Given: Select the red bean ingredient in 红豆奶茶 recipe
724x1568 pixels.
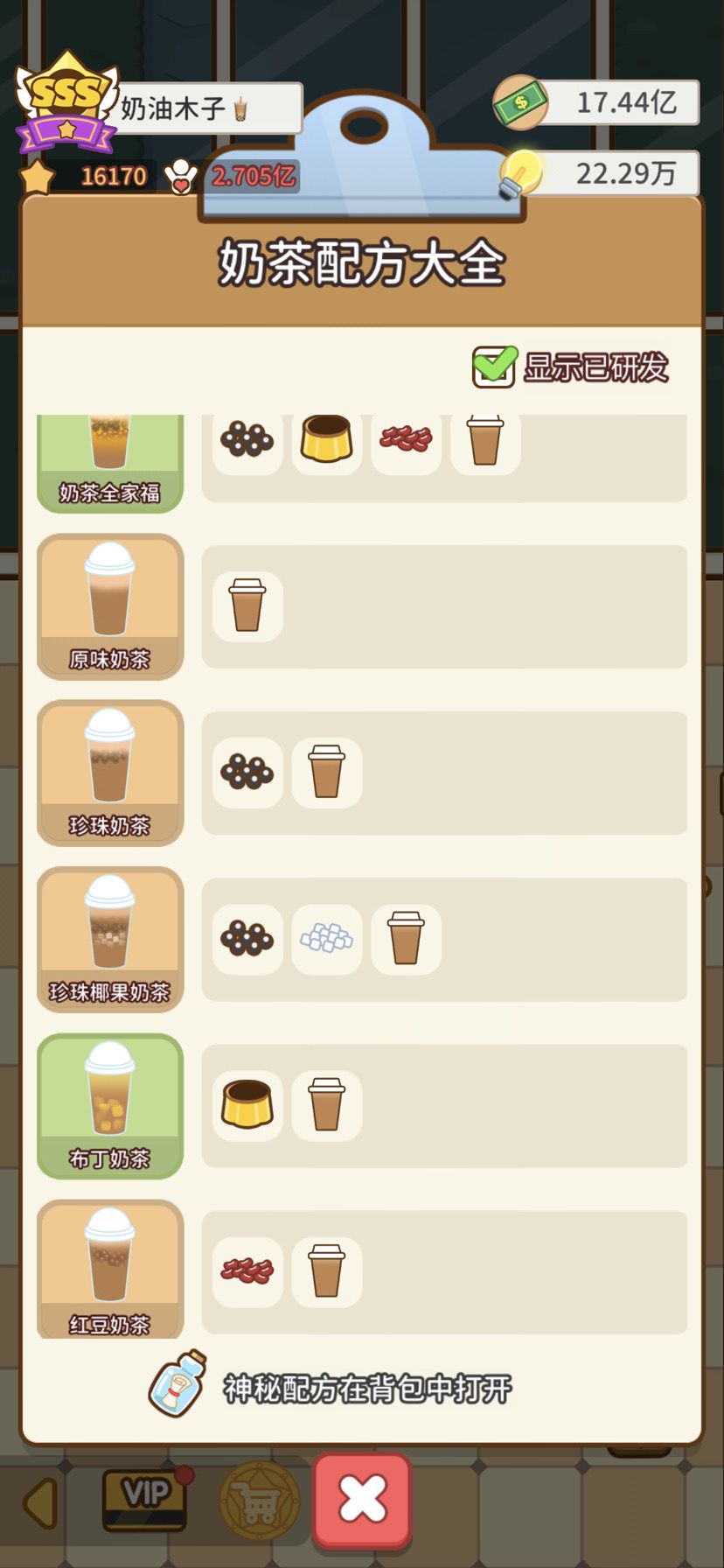Looking at the screenshot, I should 247,1272.
